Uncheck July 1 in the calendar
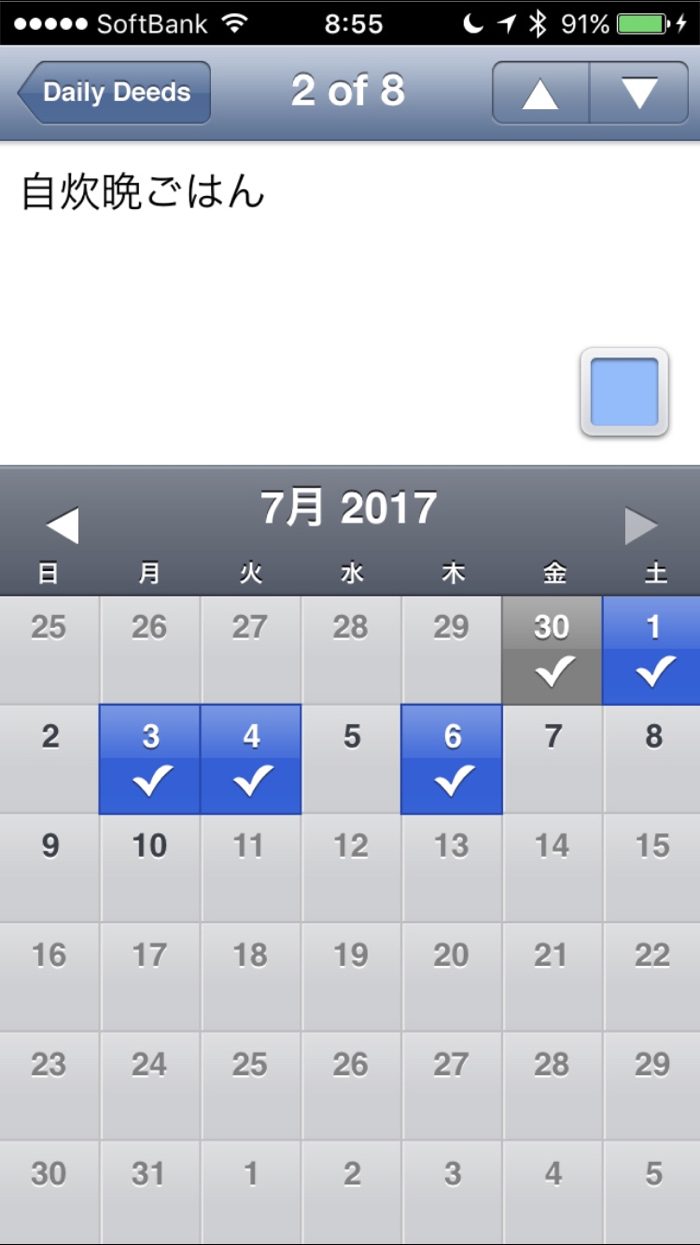Screen dimensions: 700x1245 (652, 651)
